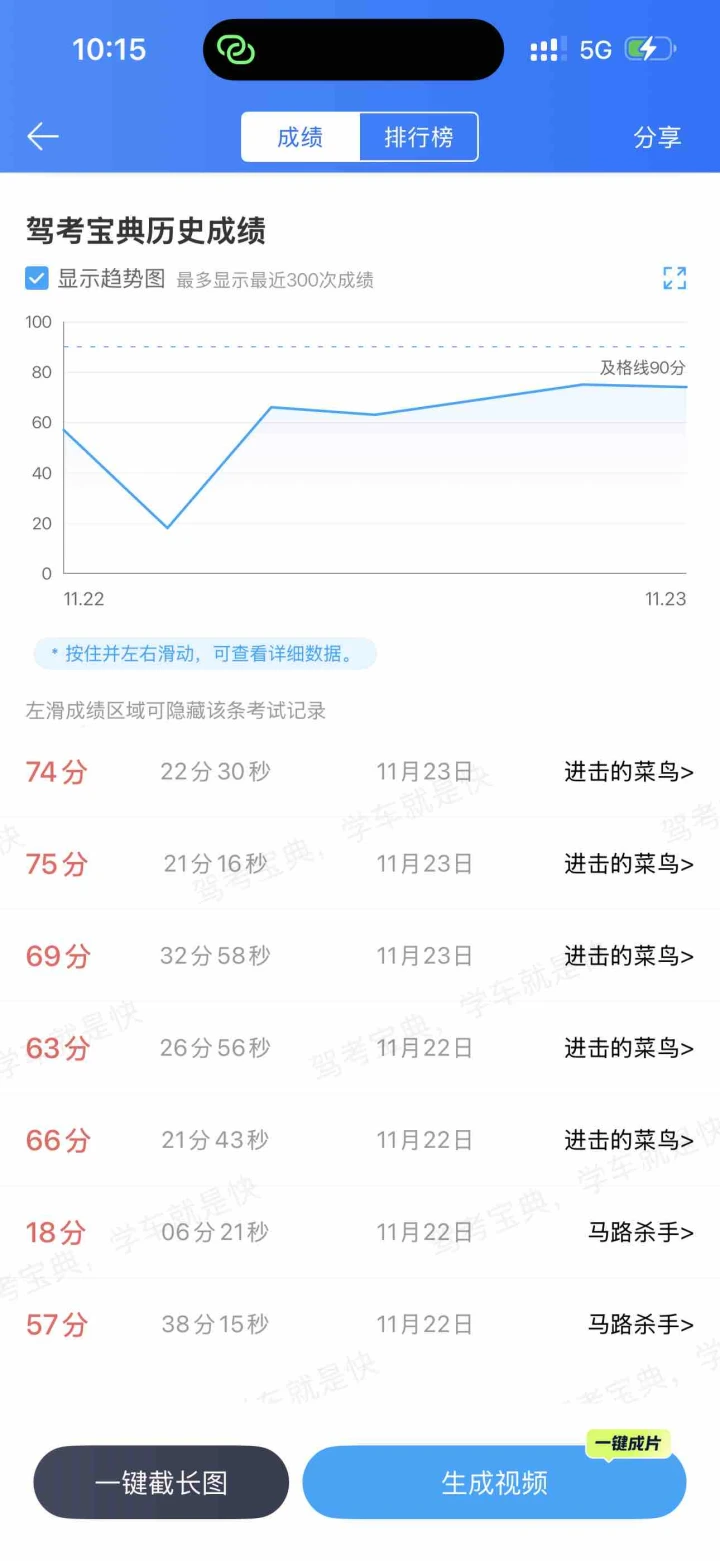The width and height of the screenshot is (720, 1561).
Task: Switch to the 排行榜 tab
Action: (418, 137)
